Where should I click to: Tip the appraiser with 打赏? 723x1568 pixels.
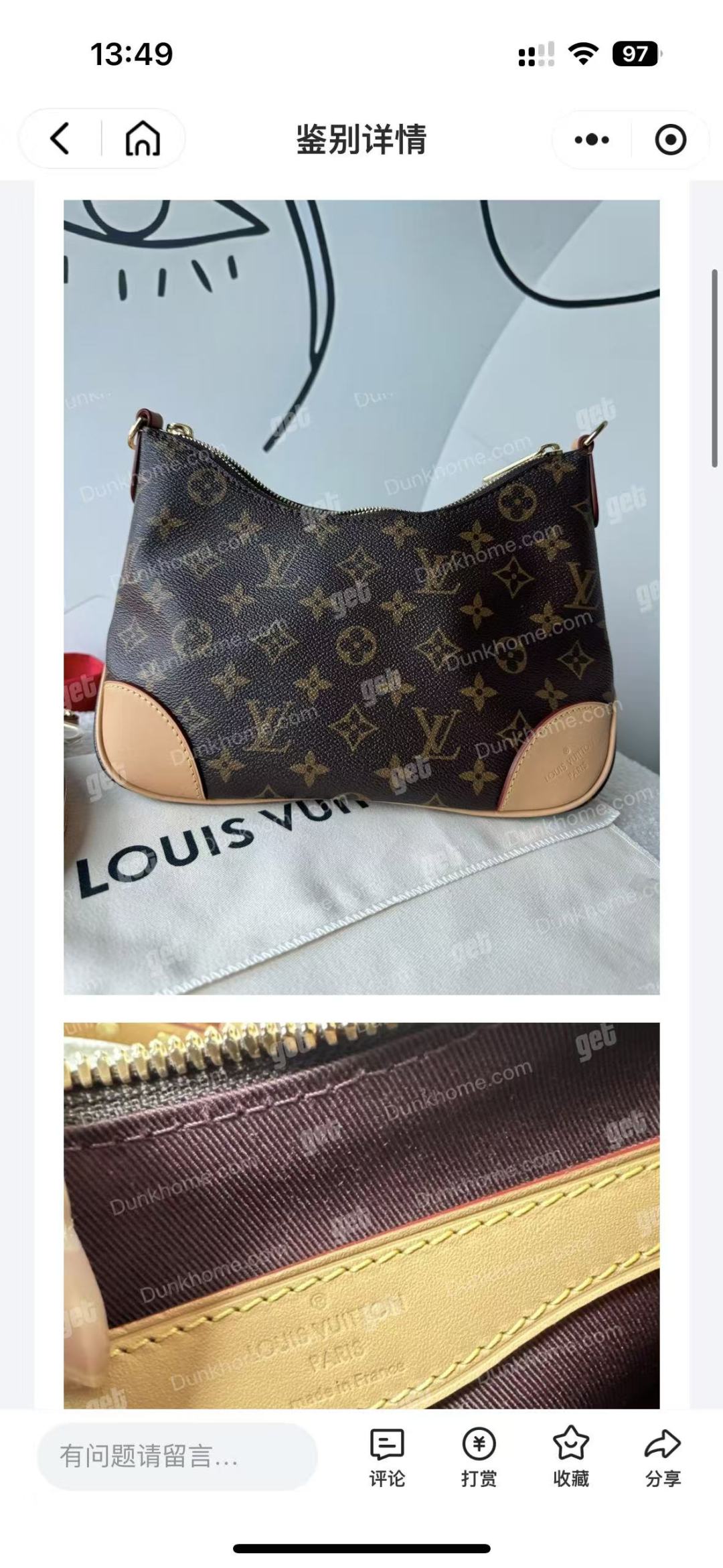[x=479, y=1456]
